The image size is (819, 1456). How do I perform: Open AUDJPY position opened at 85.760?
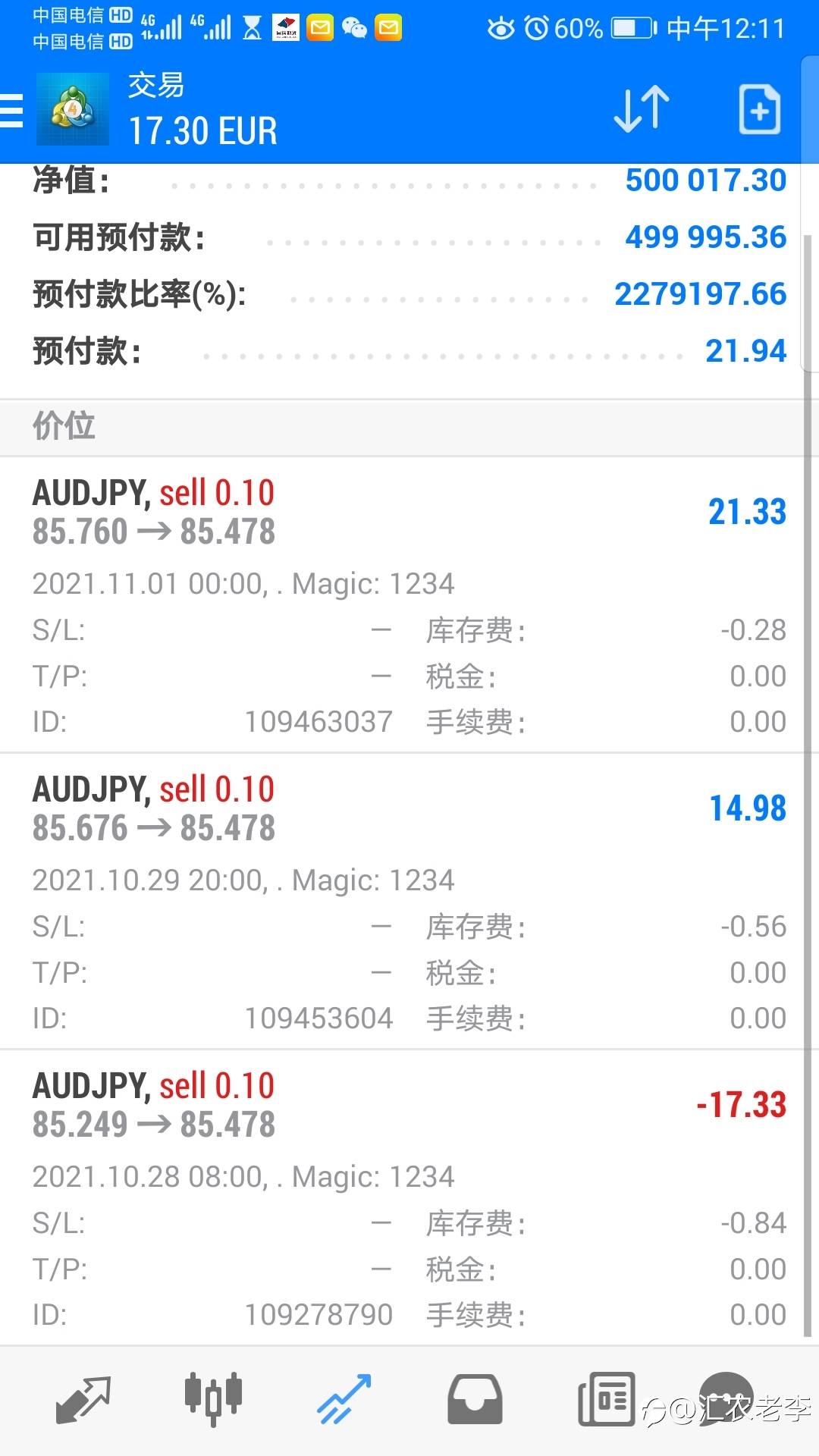(409, 605)
